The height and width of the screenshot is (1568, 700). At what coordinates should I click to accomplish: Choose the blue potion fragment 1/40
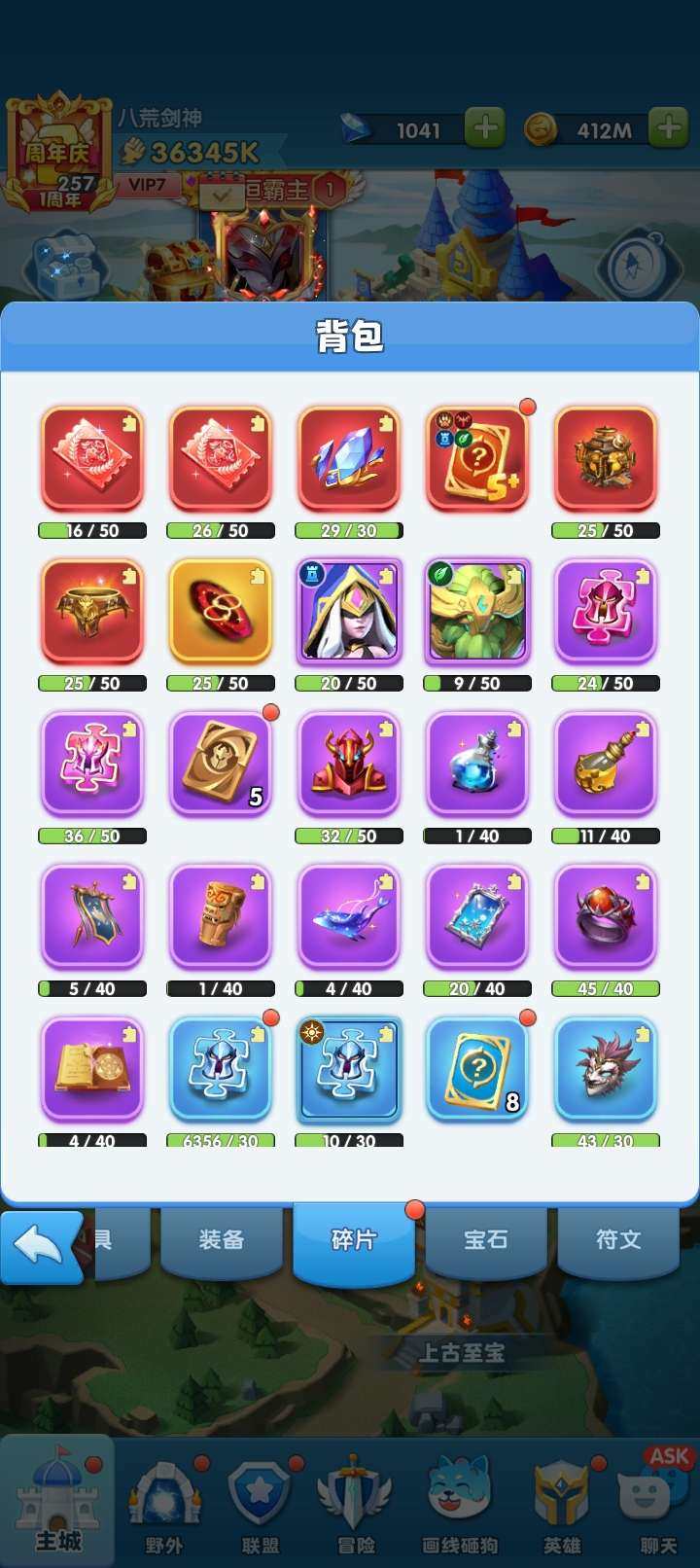coord(477,765)
